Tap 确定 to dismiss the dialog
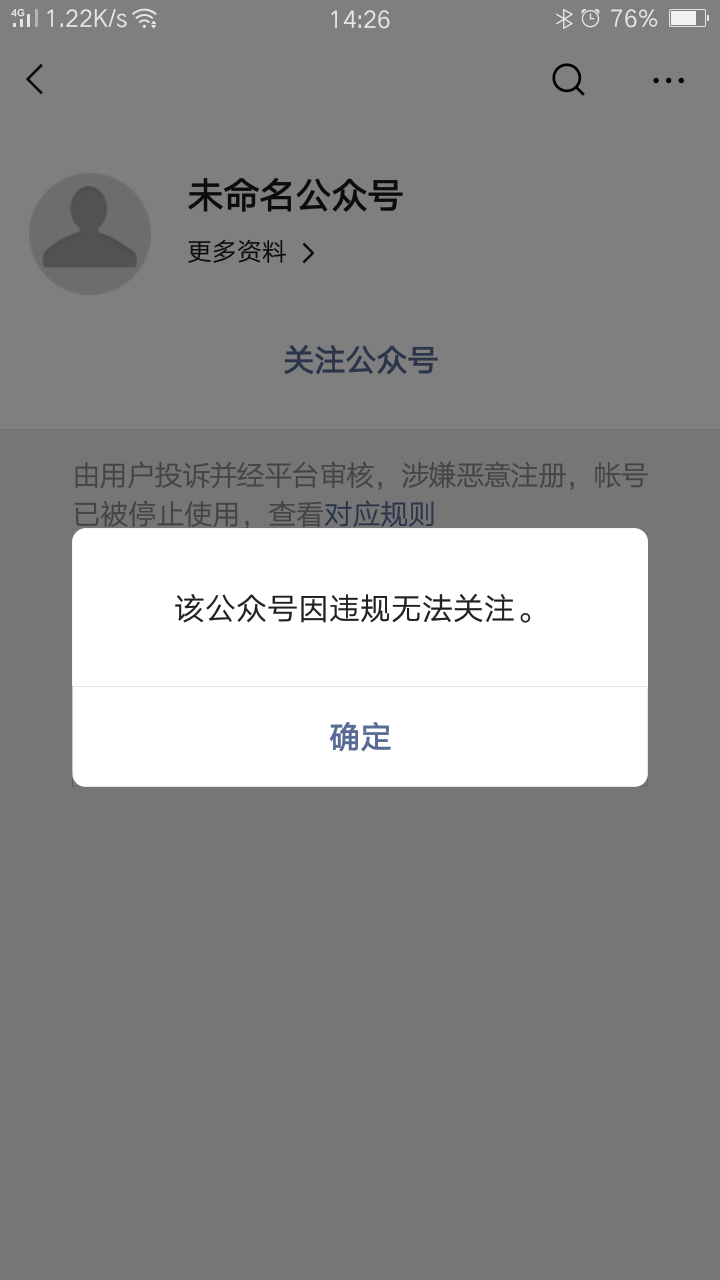720x1280 pixels. tap(360, 737)
